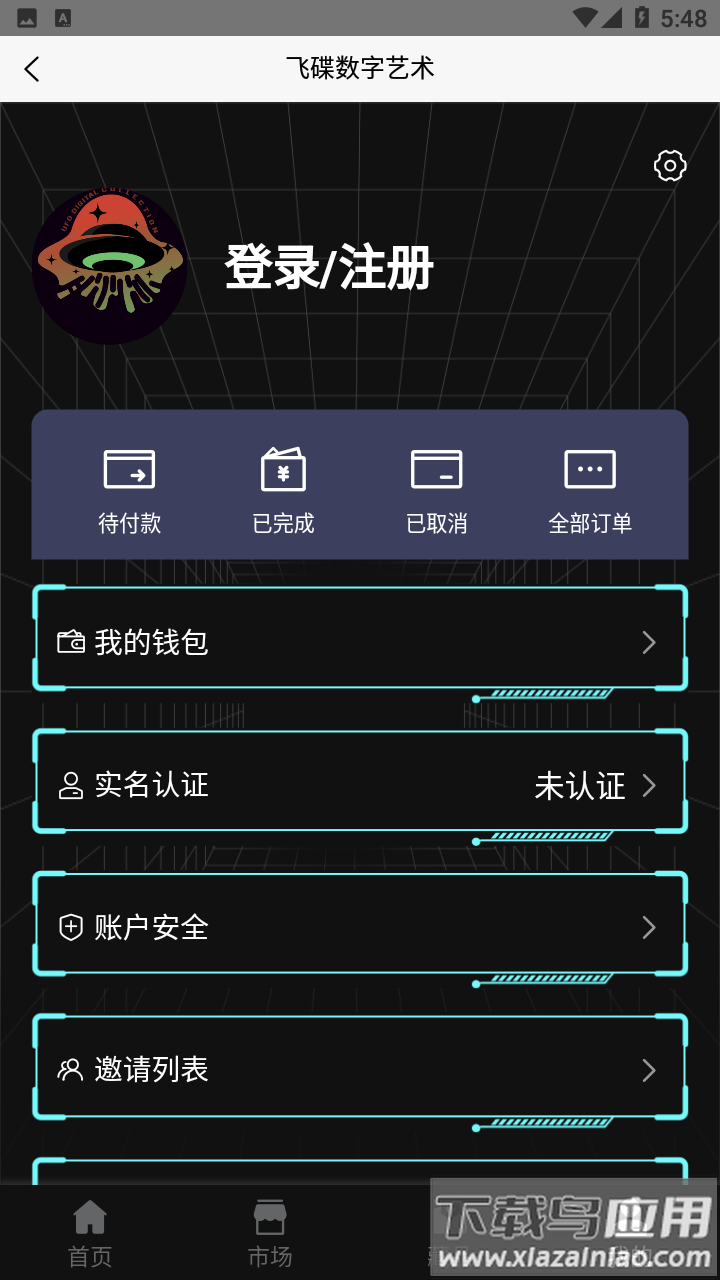Viewport: 720px width, 1280px height.
Task: Open settings via the gear icon
Action: (x=669, y=166)
